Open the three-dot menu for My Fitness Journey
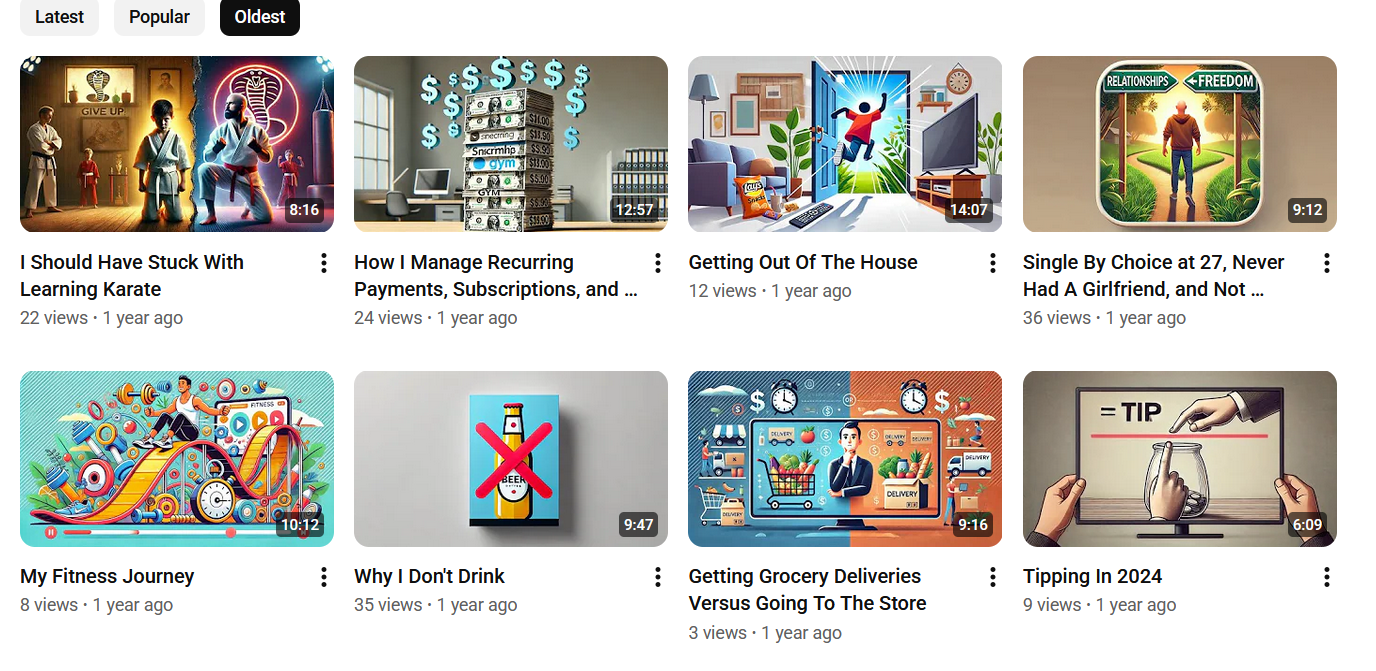The height and width of the screenshot is (671, 1376). pyautogui.click(x=323, y=577)
